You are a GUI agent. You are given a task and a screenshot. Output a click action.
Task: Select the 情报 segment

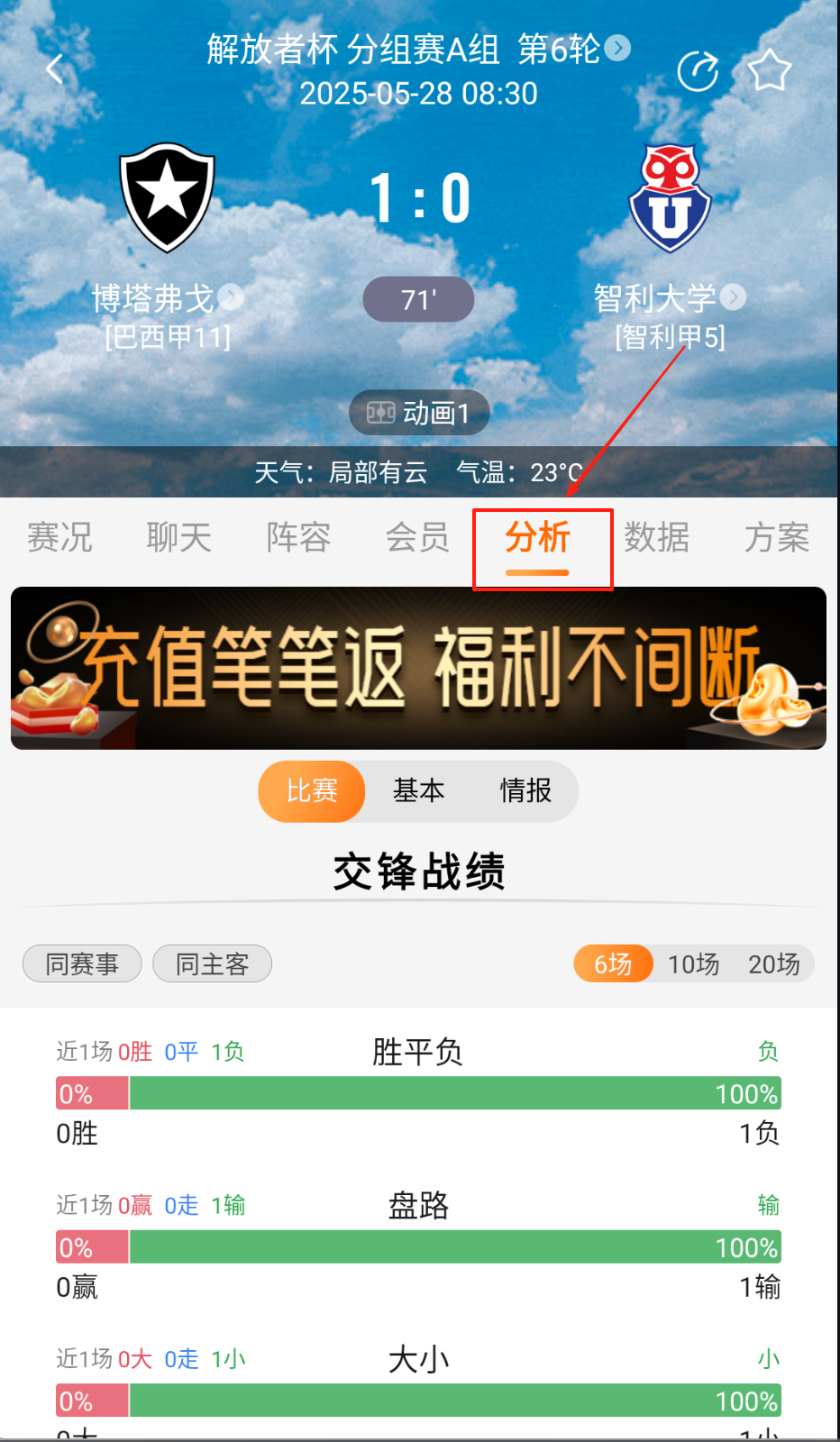point(525,791)
